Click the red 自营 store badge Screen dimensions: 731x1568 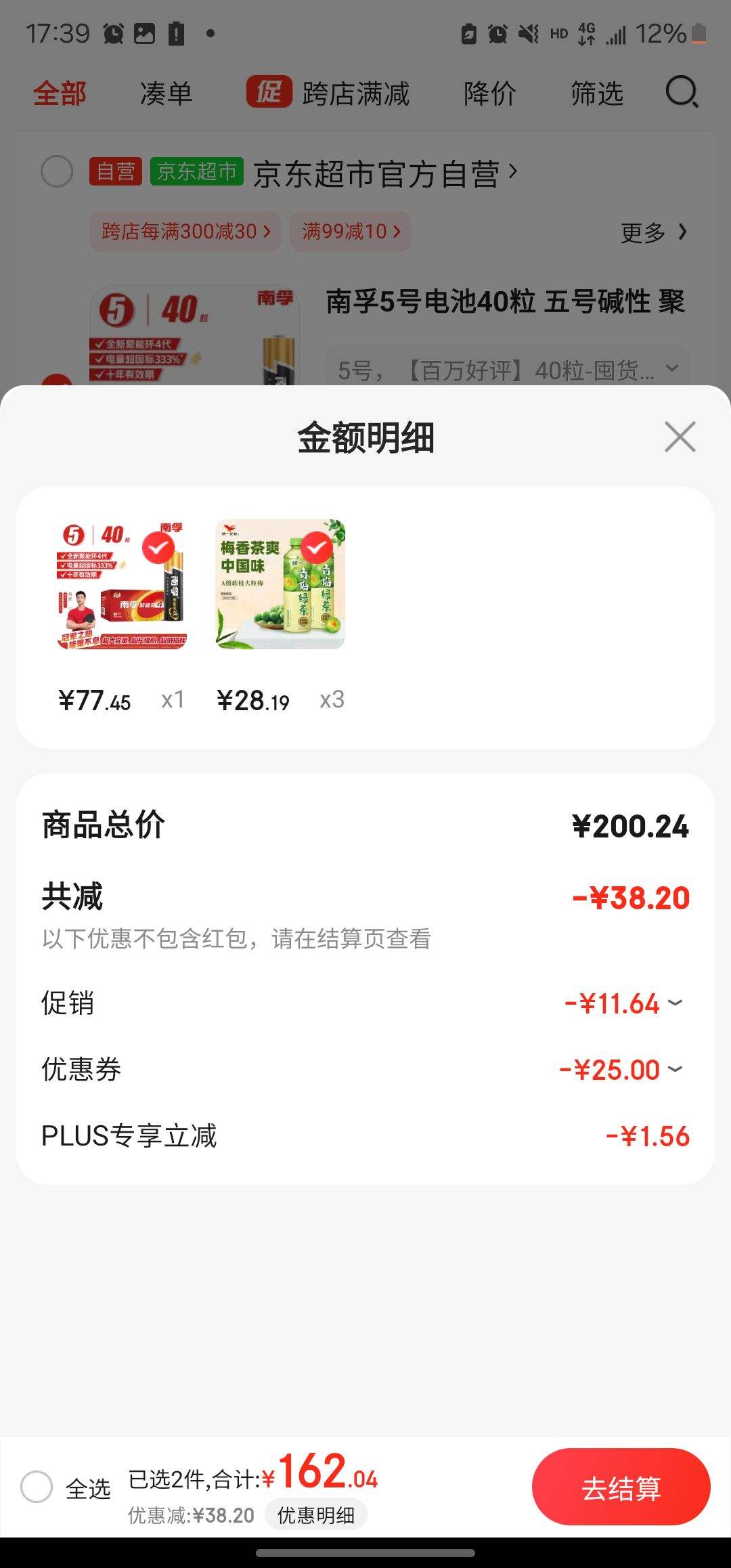[116, 171]
